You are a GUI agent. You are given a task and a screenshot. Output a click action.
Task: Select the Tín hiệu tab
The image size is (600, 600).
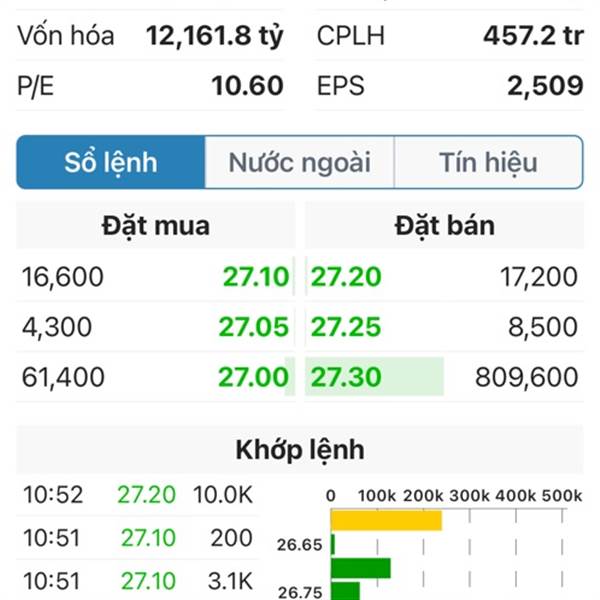488,163
